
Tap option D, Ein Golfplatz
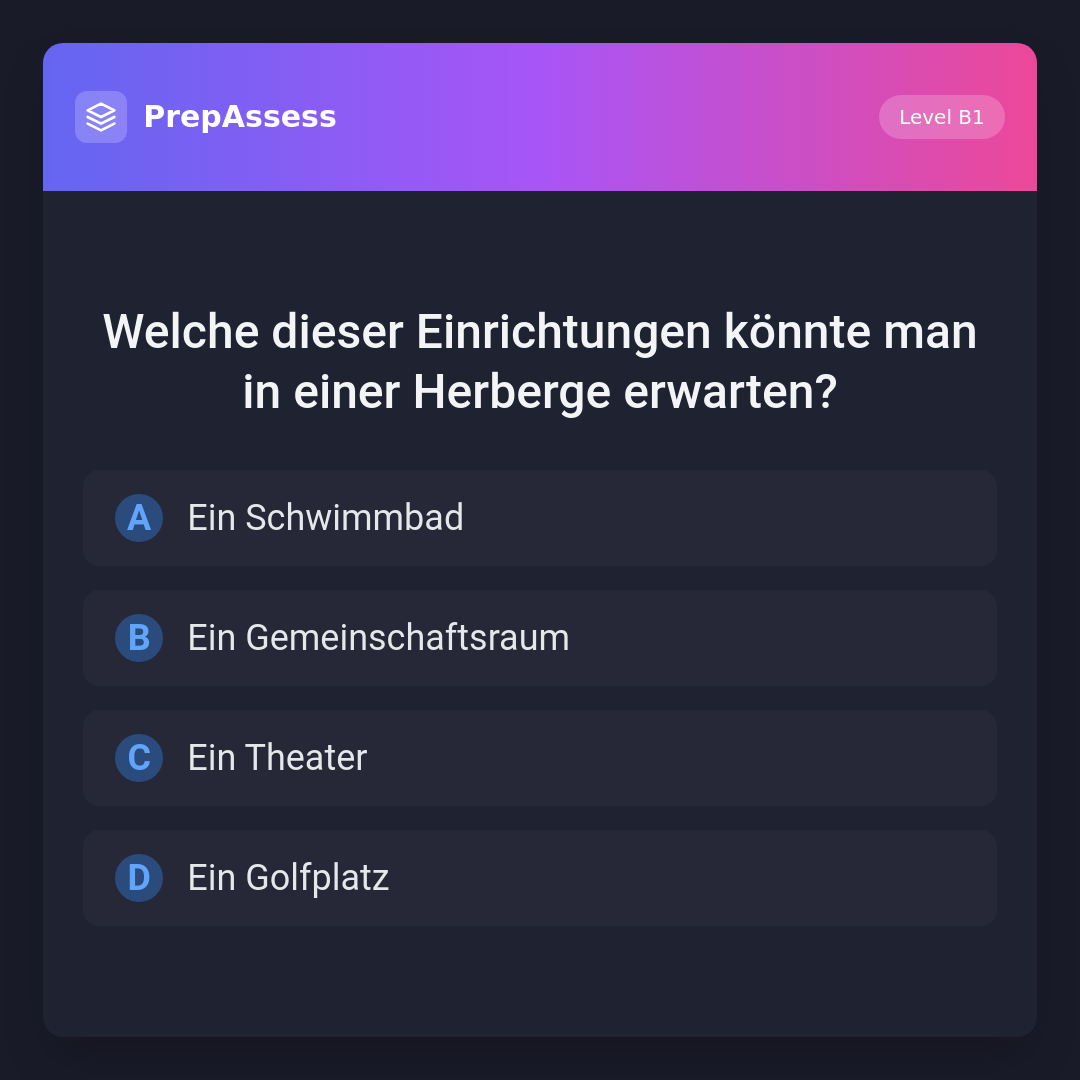pos(539,878)
